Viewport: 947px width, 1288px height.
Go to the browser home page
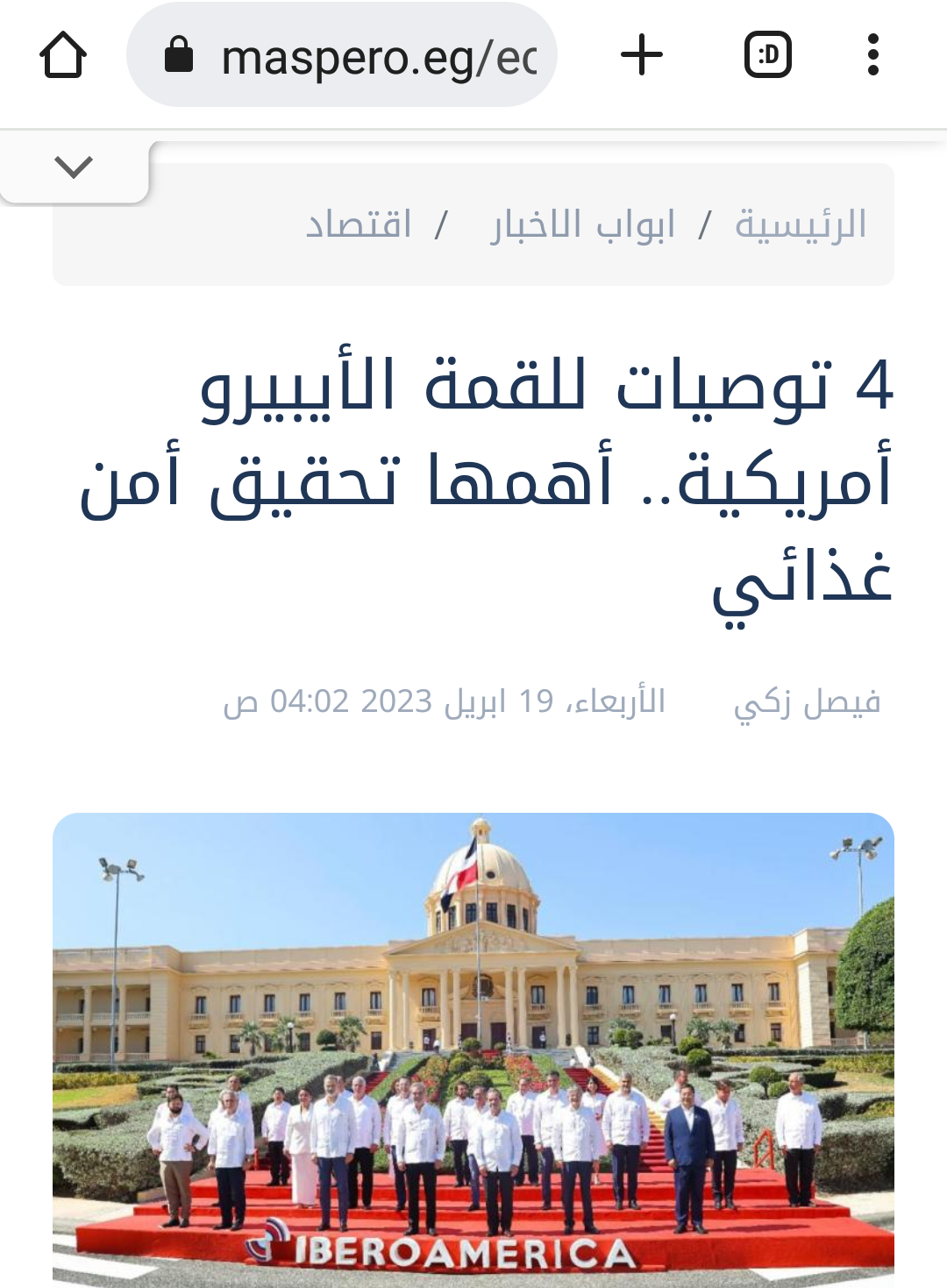(63, 55)
